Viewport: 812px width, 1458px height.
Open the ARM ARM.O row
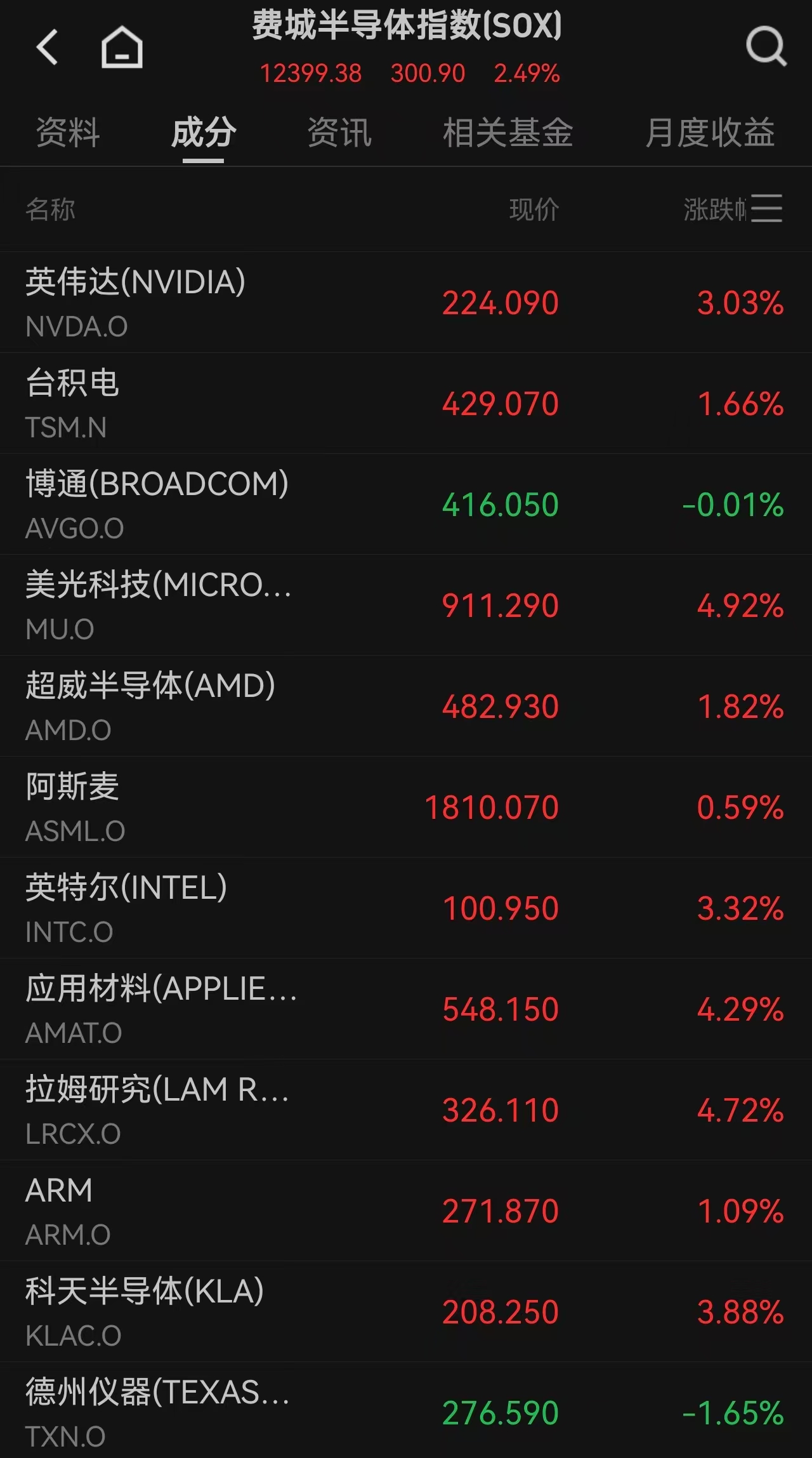click(x=406, y=1210)
